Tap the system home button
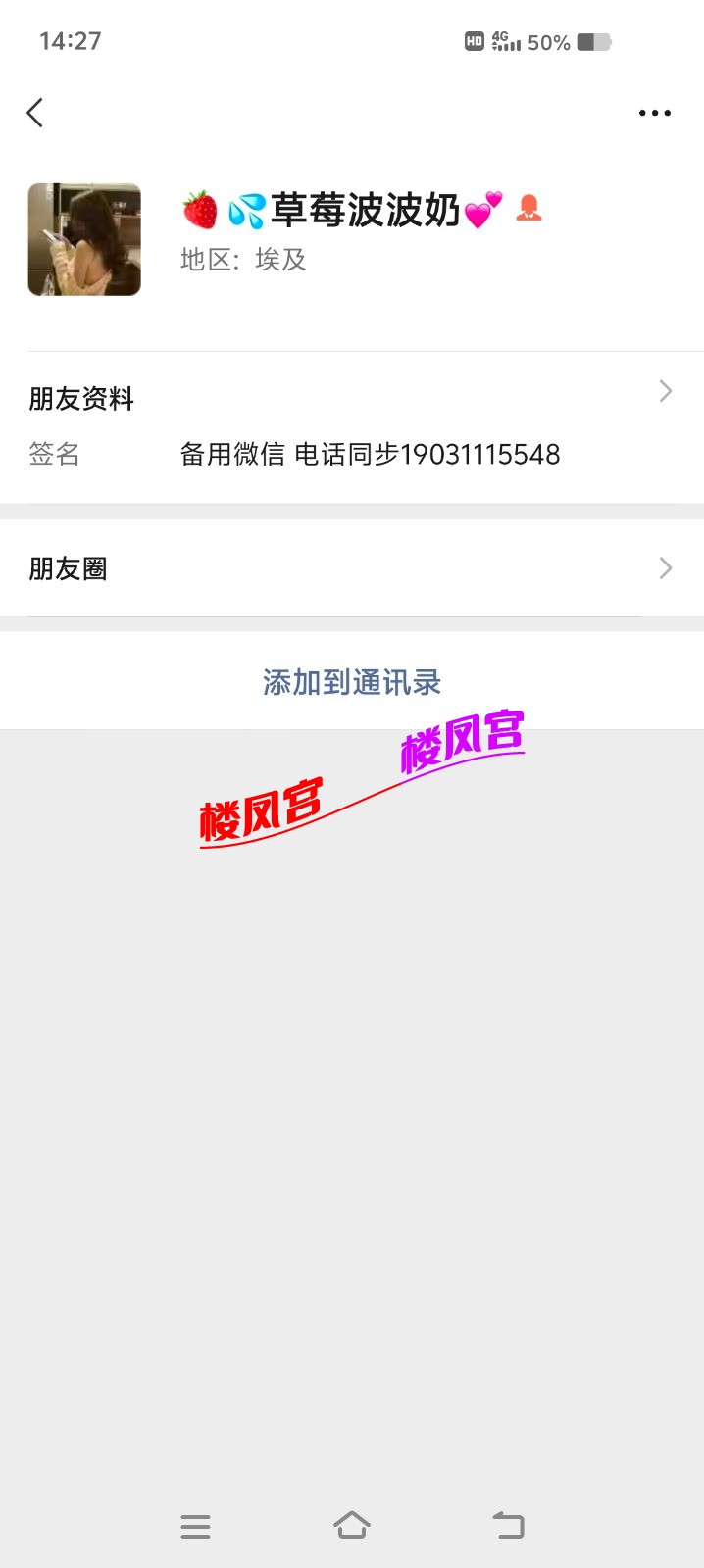Viewport: 704px width, 1568px height. [351, 1525]
